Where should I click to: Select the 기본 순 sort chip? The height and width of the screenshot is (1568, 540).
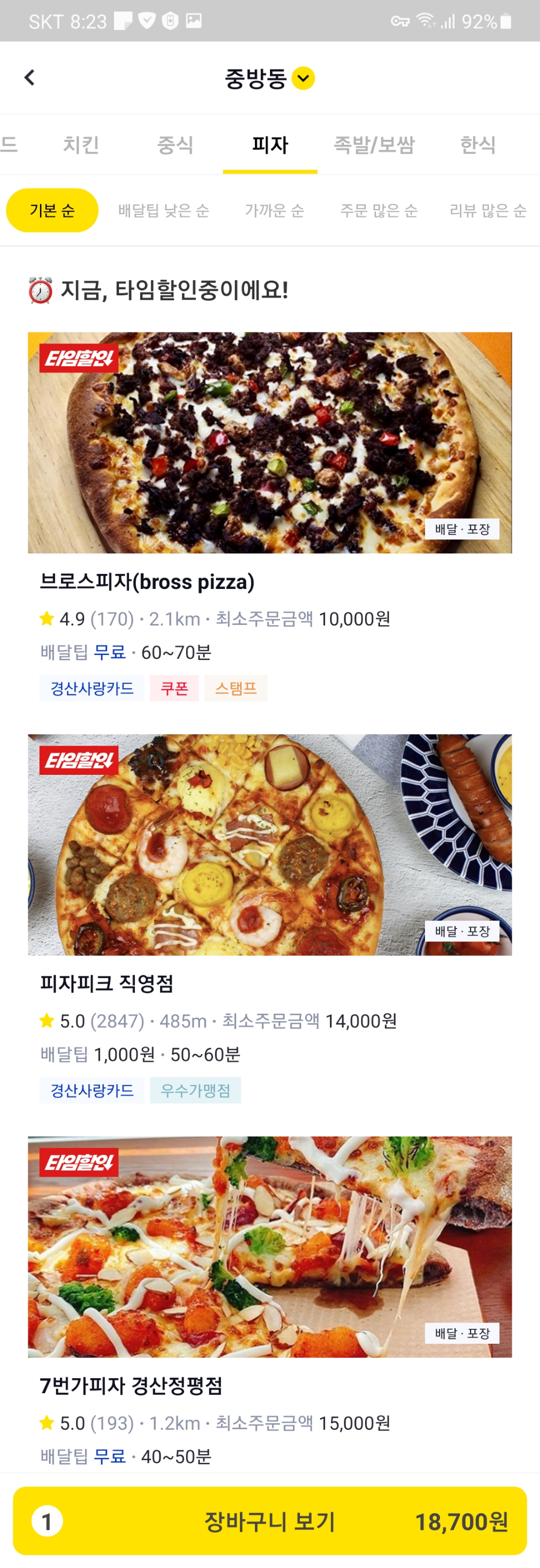52,210
